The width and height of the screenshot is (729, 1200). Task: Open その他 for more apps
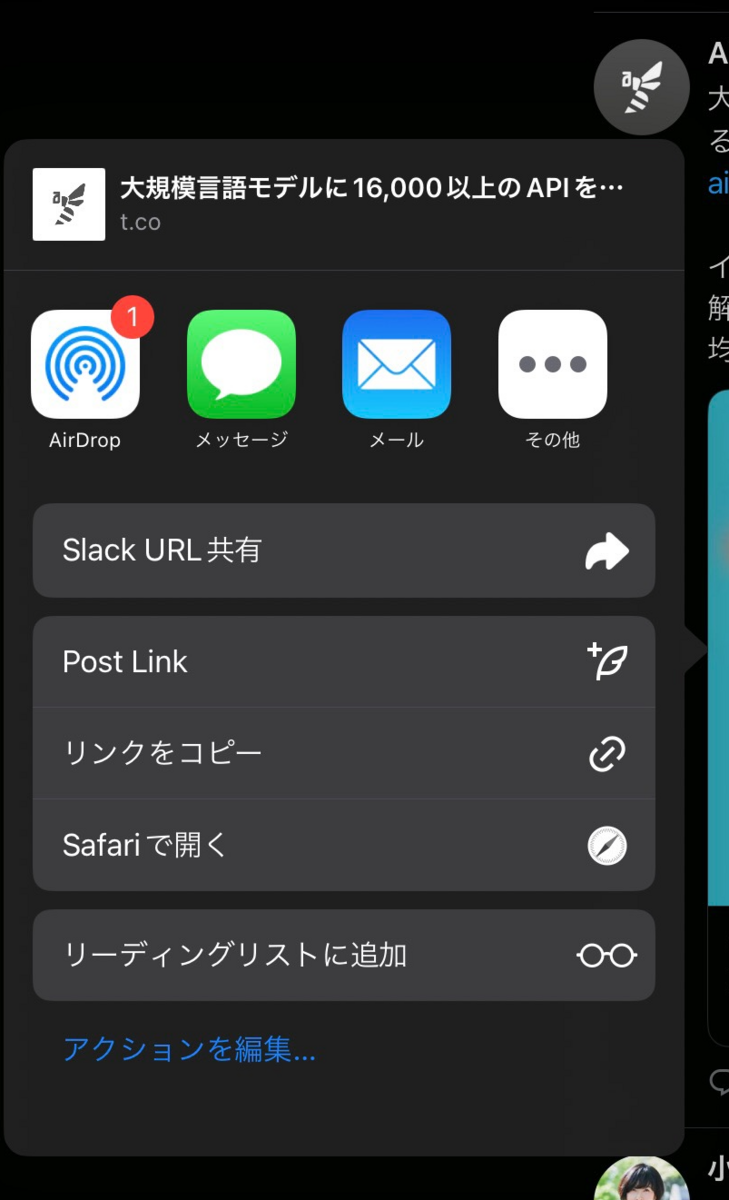click(x=552, y=365)
